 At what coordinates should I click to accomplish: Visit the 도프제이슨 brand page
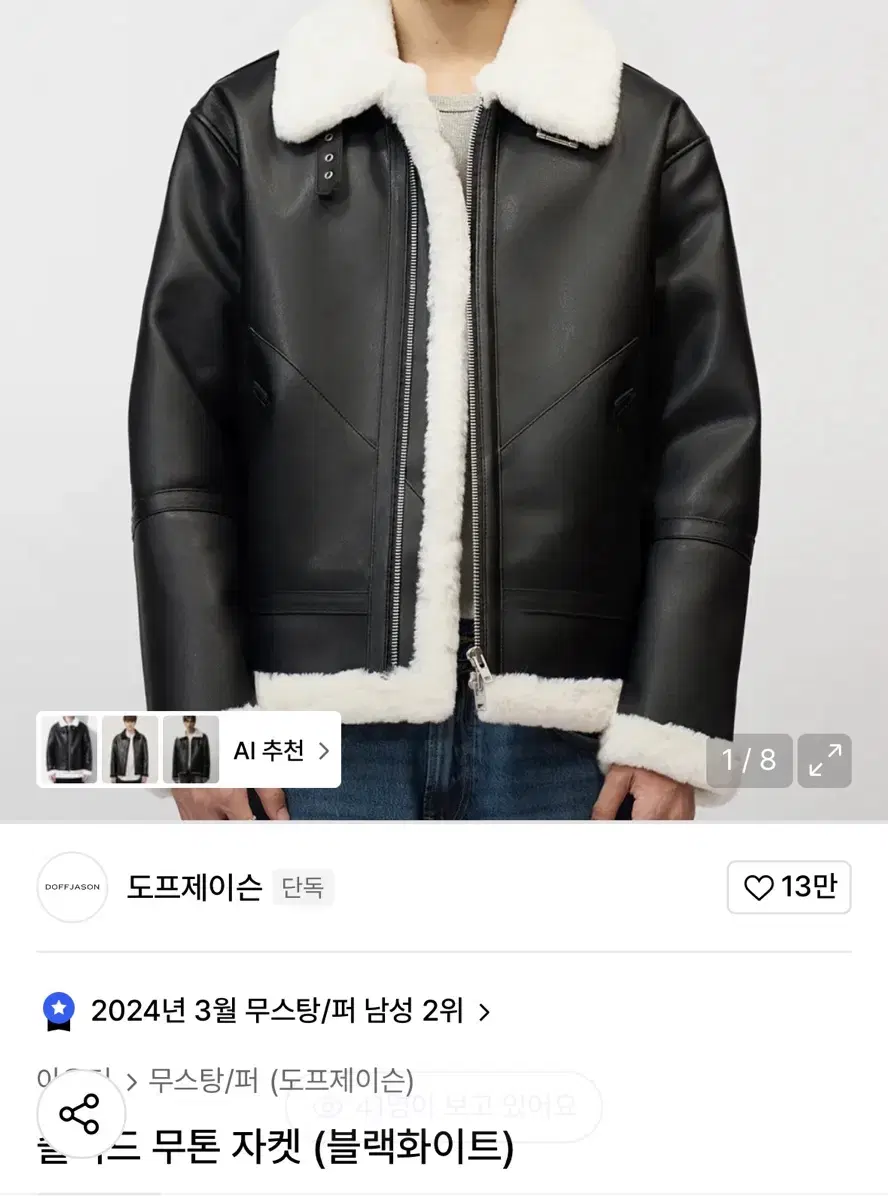tap(195, 887)
